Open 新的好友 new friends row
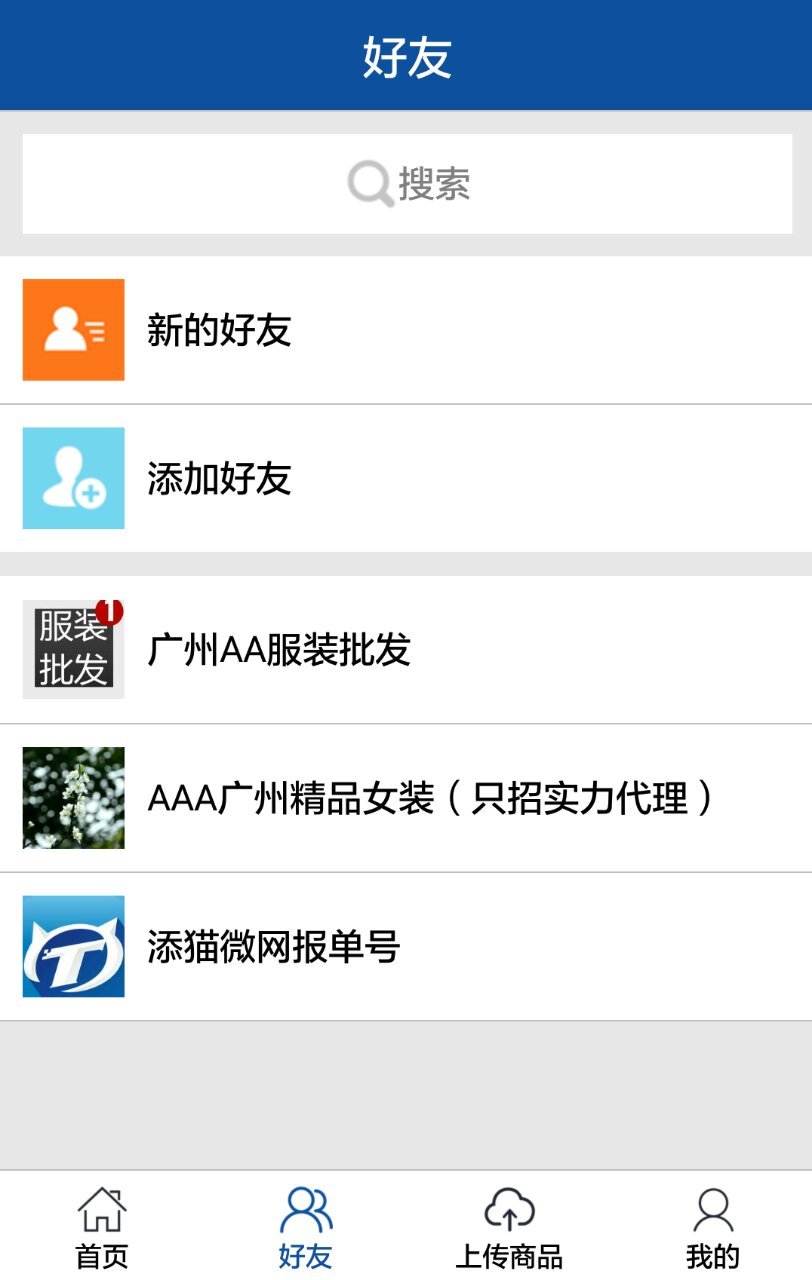812x1280 pixels. tap(406, 330)
